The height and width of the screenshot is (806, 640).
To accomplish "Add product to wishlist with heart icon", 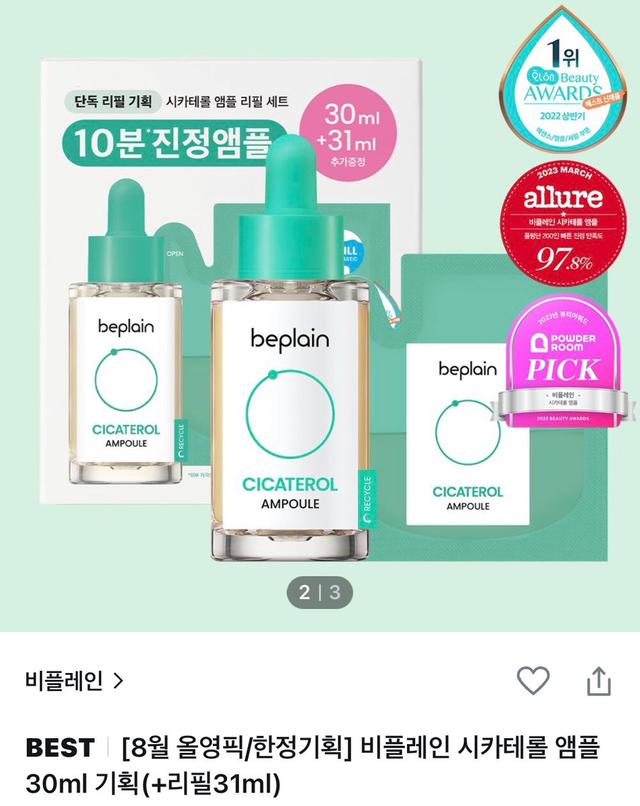I will [x=534, y=682].
